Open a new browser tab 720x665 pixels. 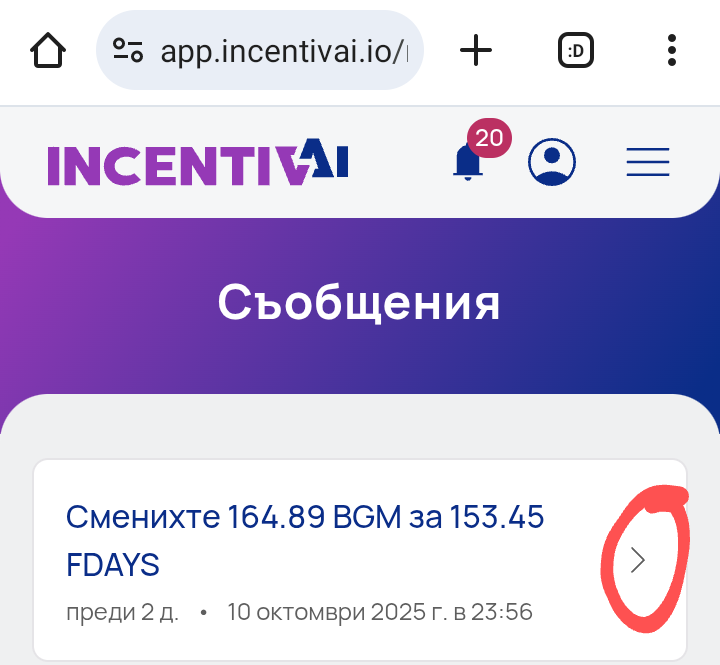(x=476, y=50)
